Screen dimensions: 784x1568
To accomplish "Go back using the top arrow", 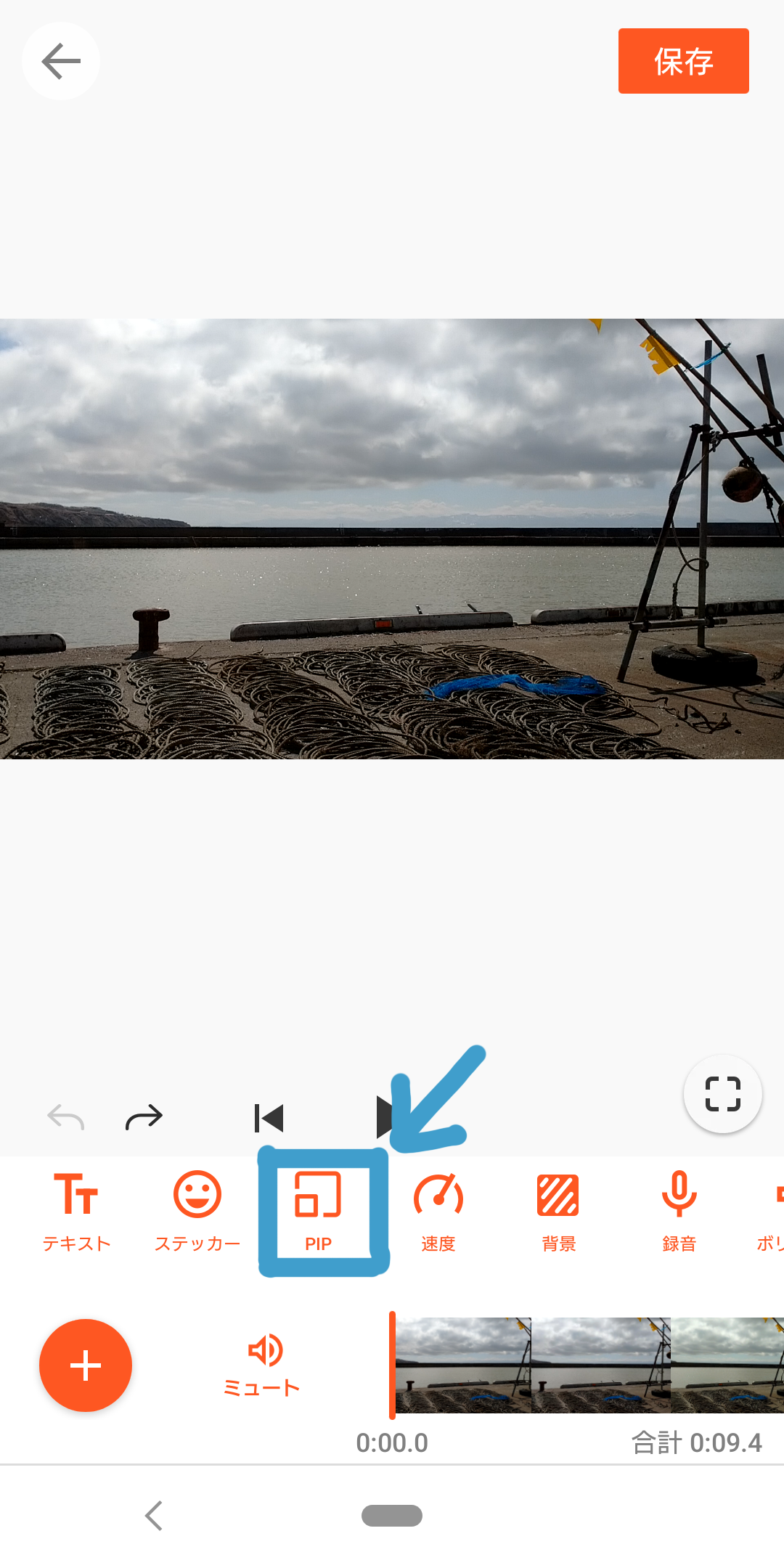I will point(61,61).
